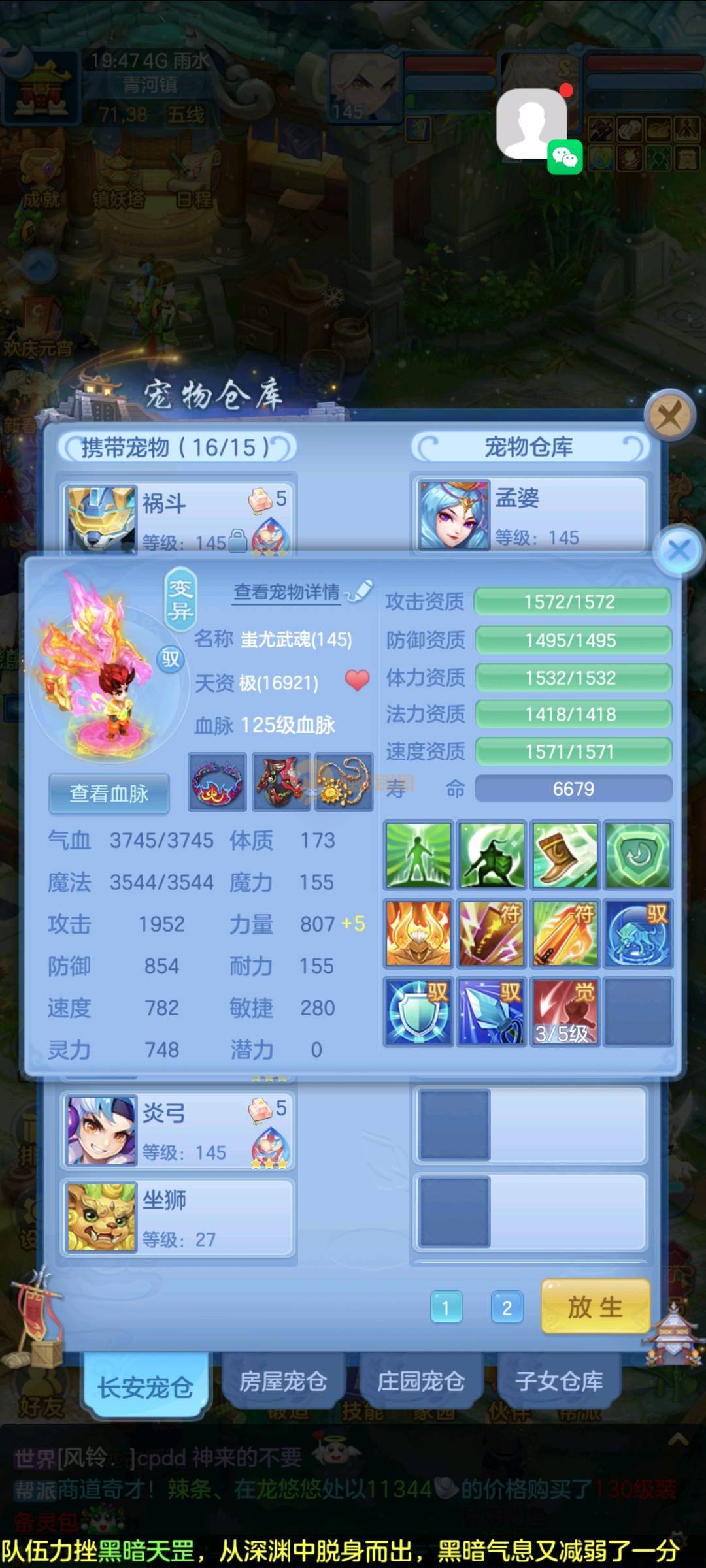
Task: Go to warehouse page 1
Action: click(x=446, y=1307)
